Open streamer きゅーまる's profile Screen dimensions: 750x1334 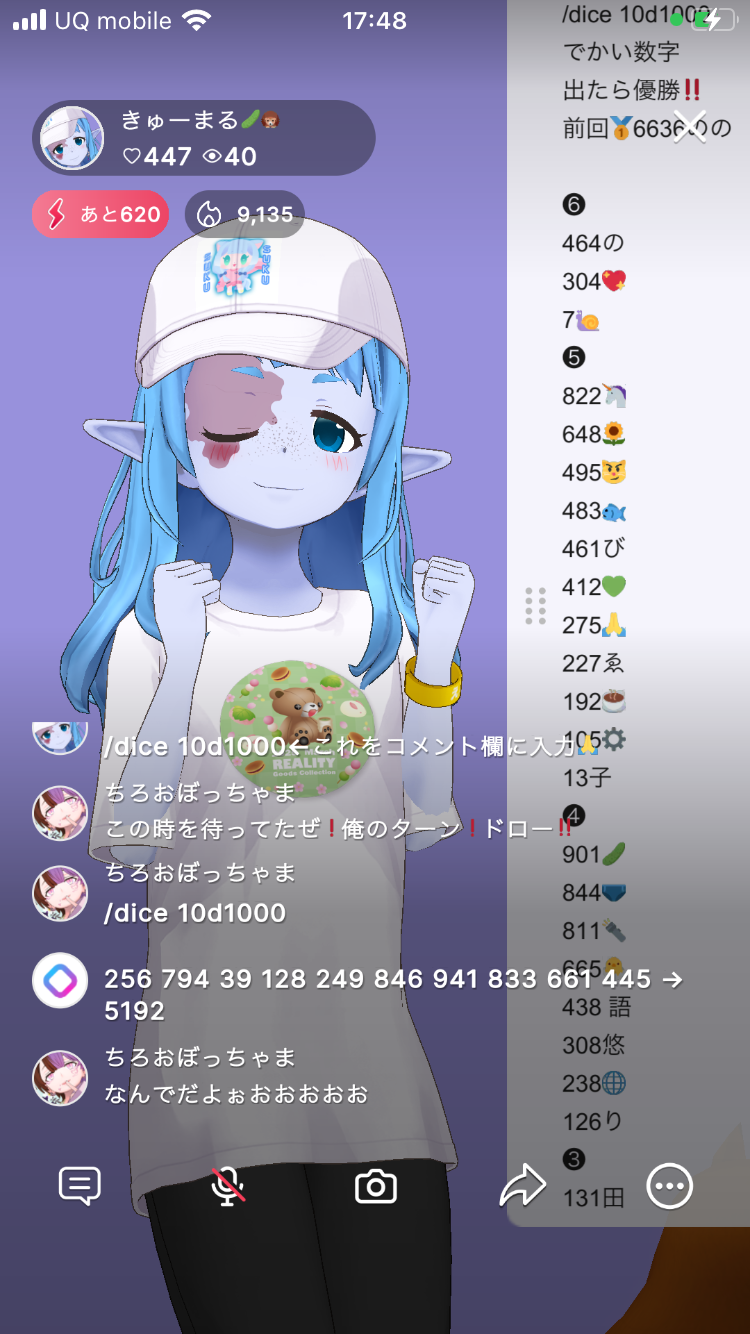coord(72,138)
